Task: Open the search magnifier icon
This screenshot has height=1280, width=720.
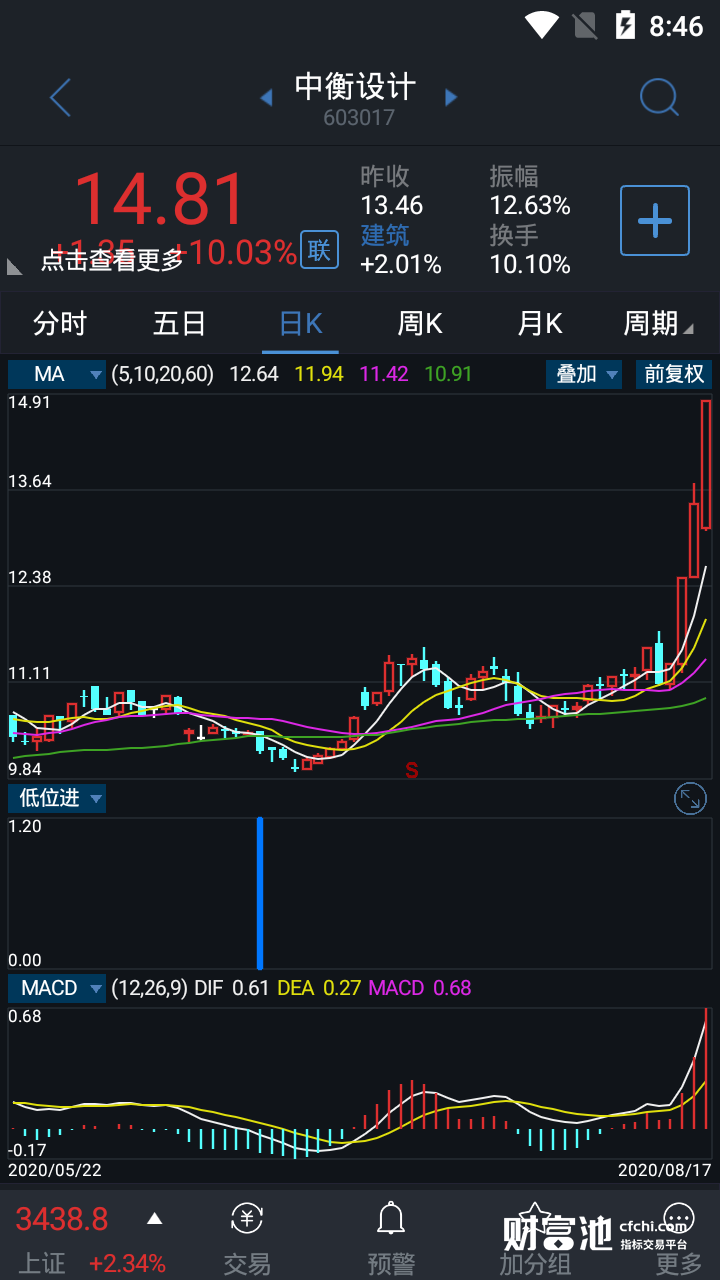Action: point(659,98)
